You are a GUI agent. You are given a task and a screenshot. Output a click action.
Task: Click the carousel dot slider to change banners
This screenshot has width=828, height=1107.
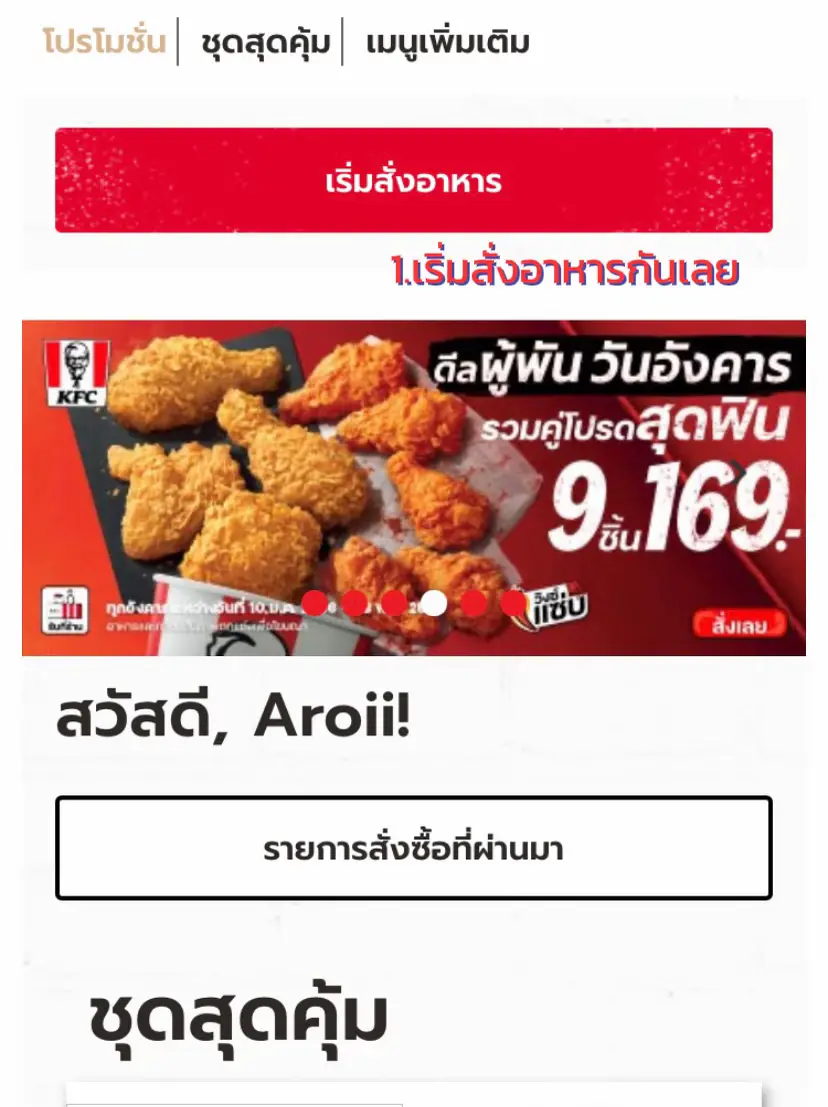(414, 604)
